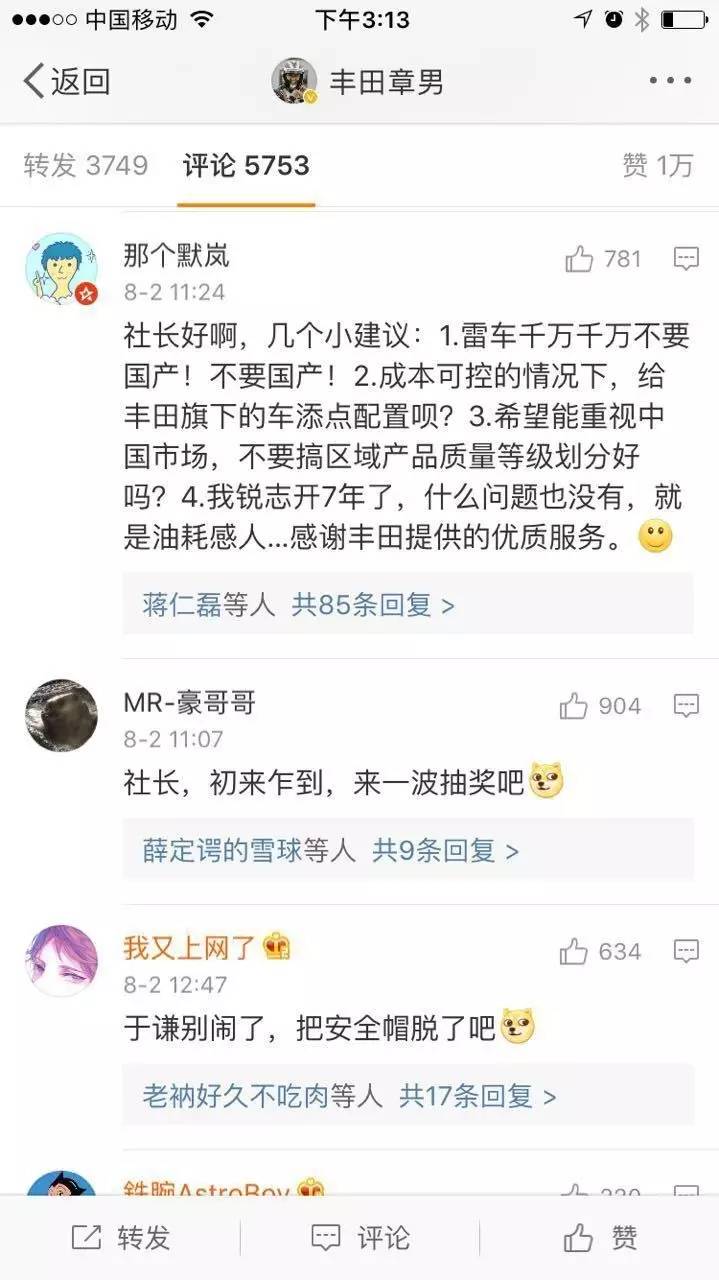Tap 转发 button in bottom bar
Viewport: 719px width, 1280px height.
coord(120,1238)
